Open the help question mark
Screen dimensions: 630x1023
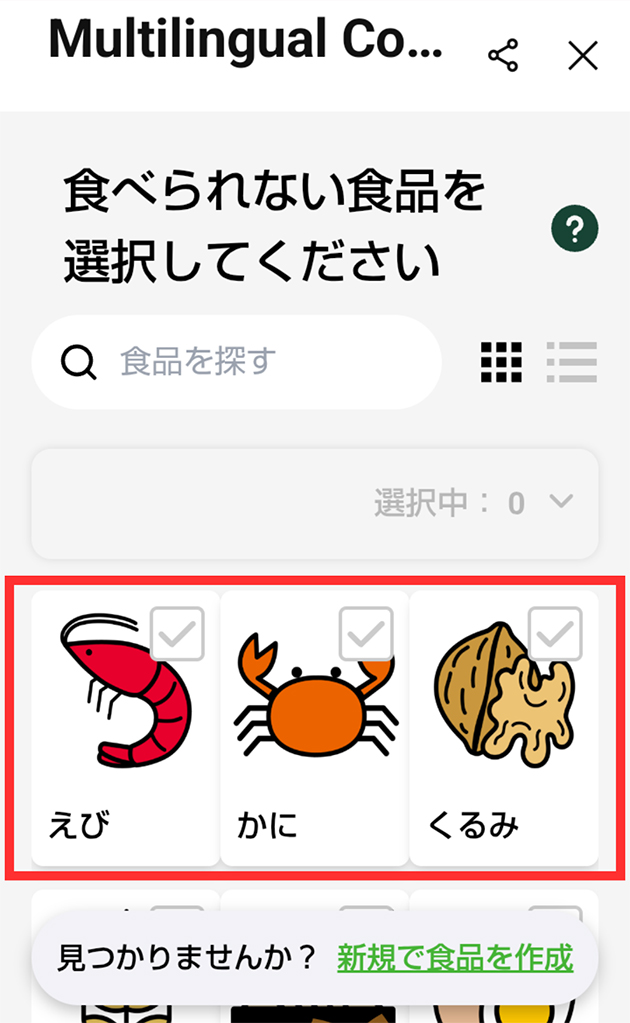(574, 230)
